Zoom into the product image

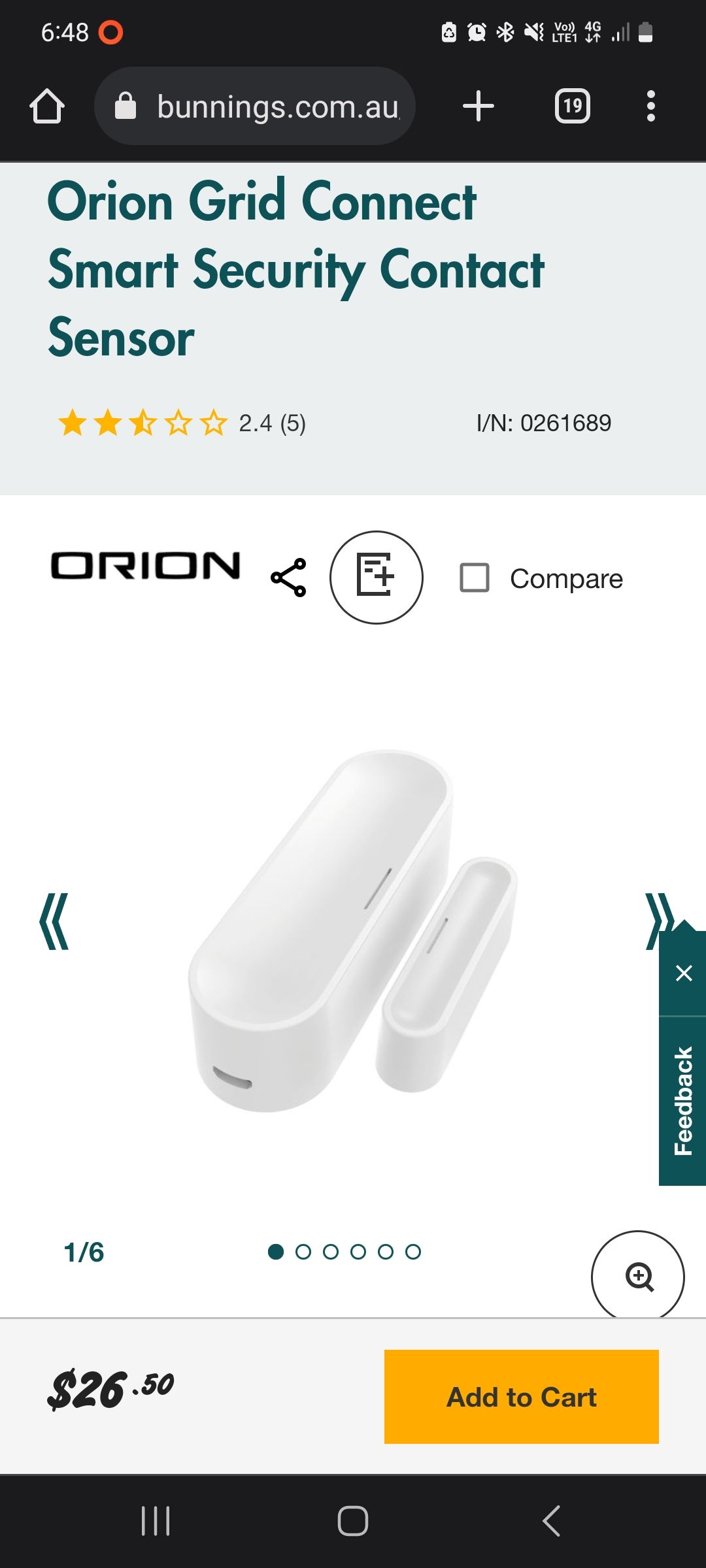coord(638,1275)
